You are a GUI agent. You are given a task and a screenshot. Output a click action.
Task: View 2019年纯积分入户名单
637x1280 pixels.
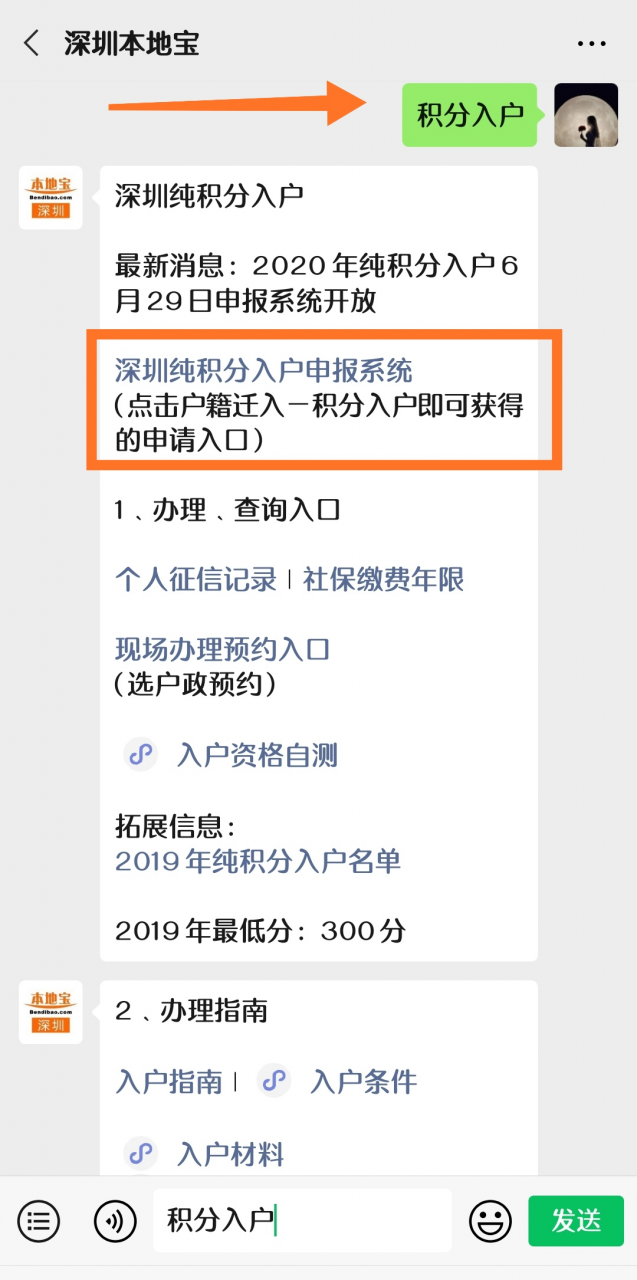click(x=258, y=861)
